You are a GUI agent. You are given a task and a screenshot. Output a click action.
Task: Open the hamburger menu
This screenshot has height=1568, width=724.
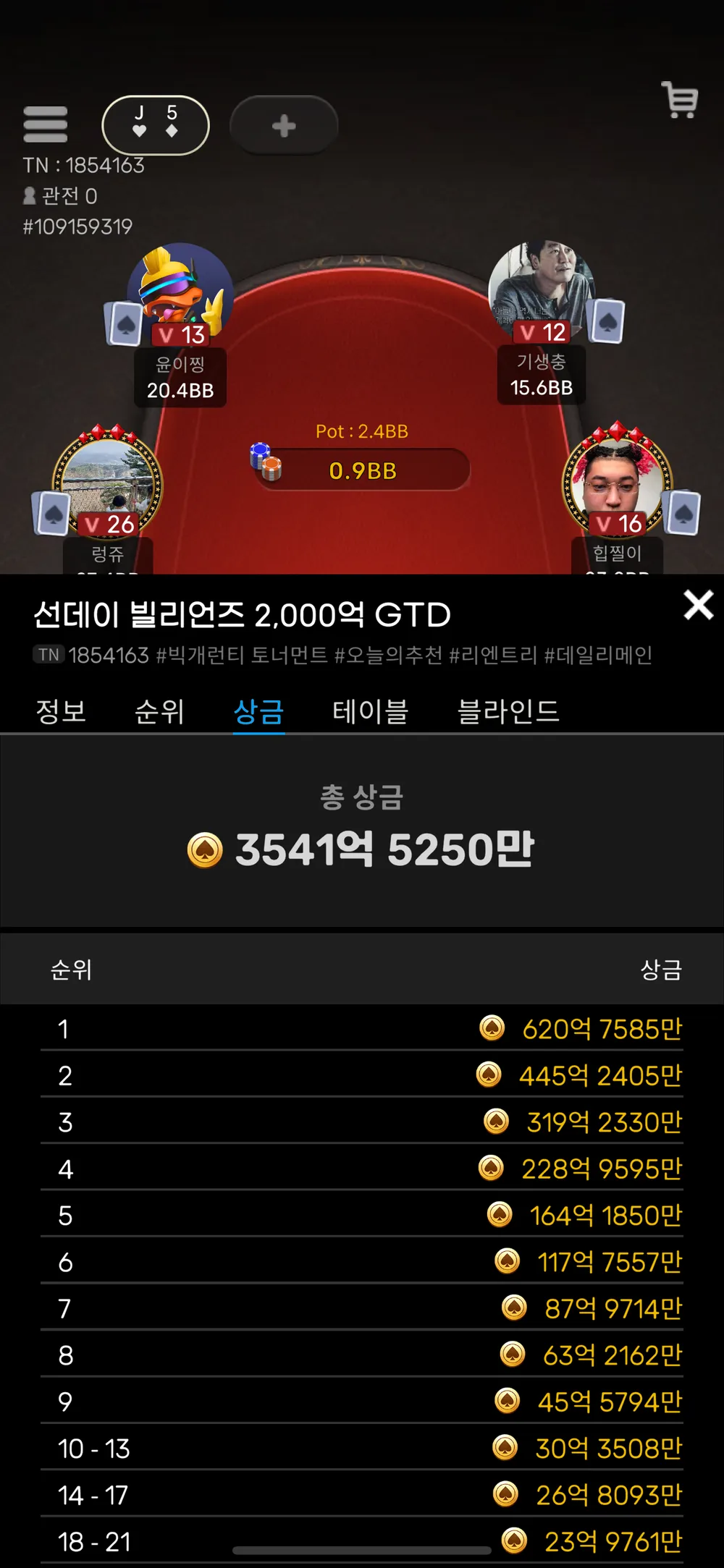click(45, 124)
